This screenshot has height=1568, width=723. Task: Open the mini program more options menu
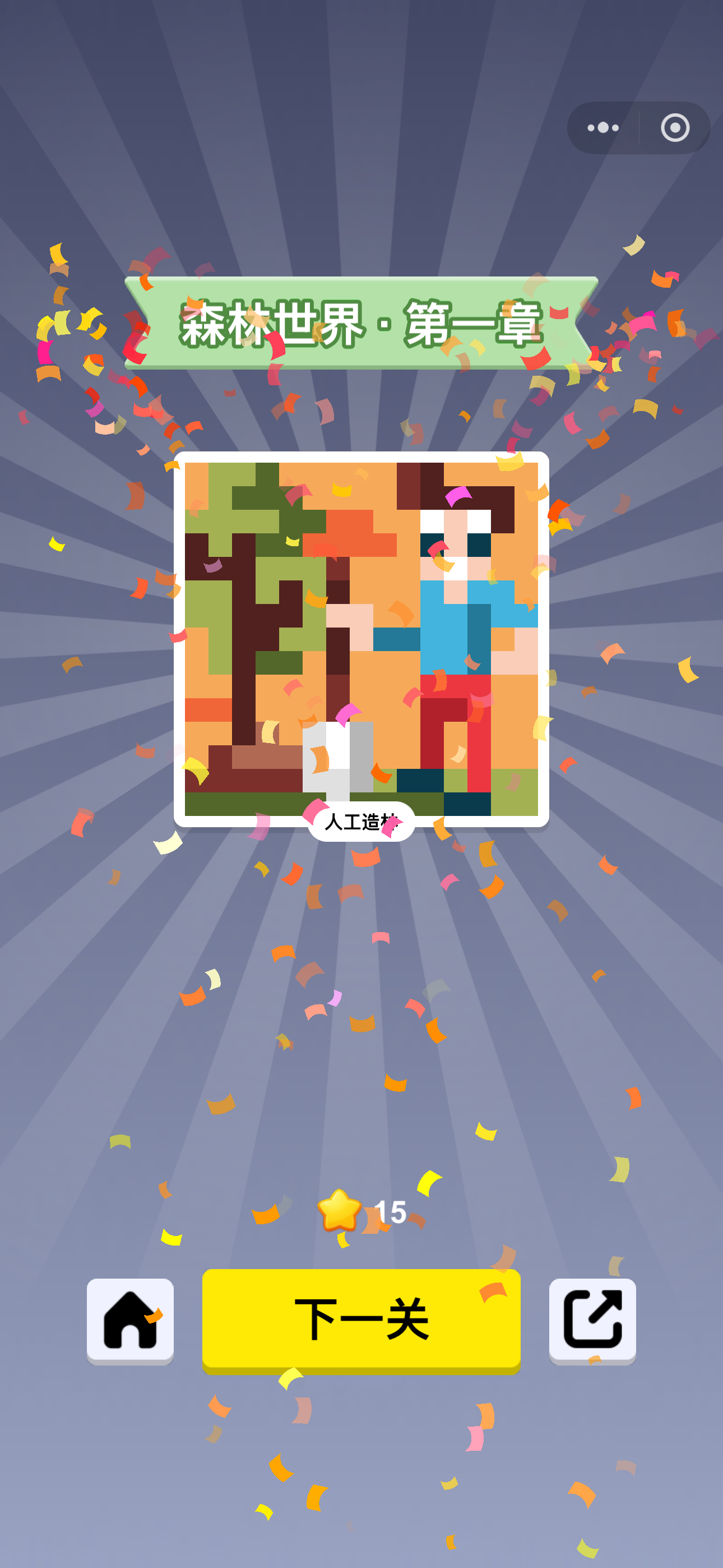[603, 128]
